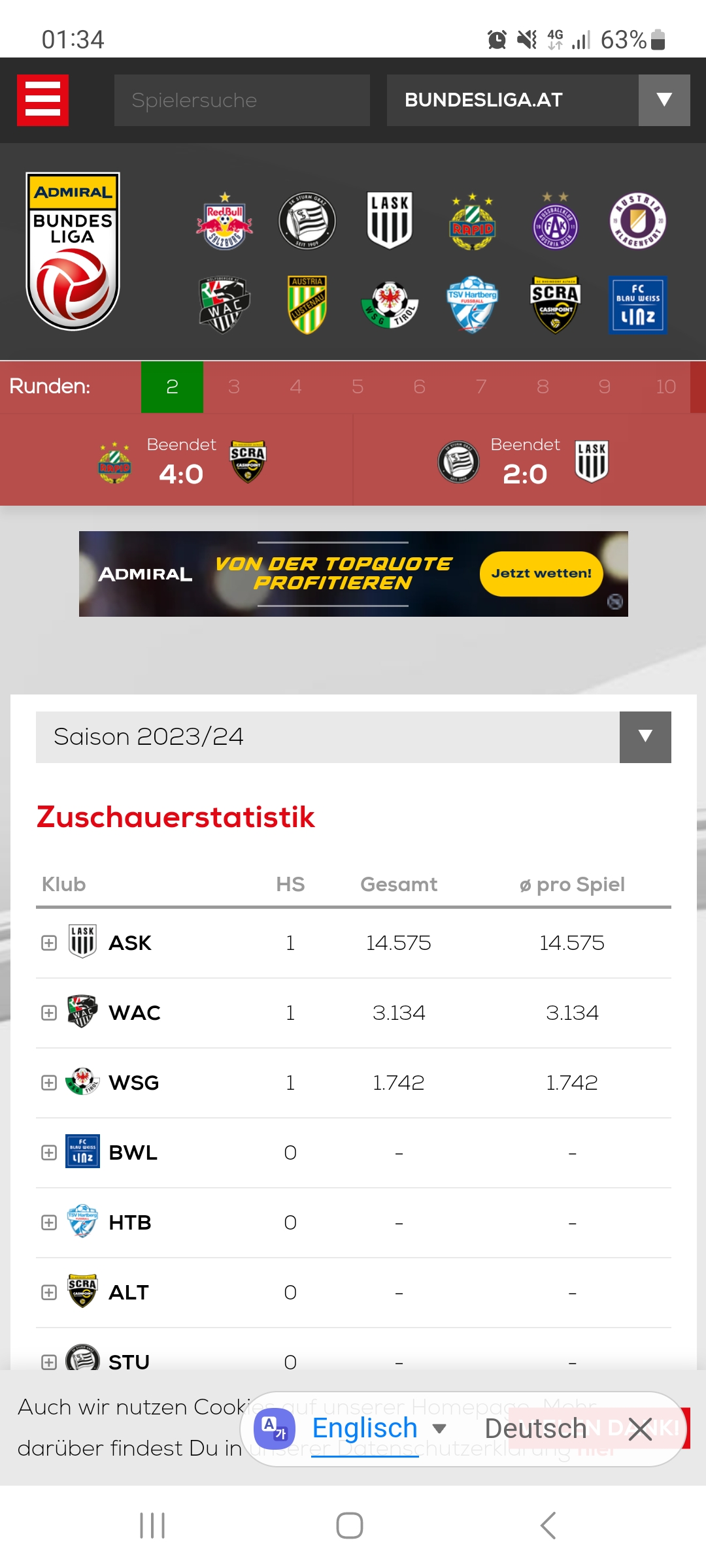Open the Red Bull Salzburg club logo
The image size is (706, 1568).
(224, 221)
